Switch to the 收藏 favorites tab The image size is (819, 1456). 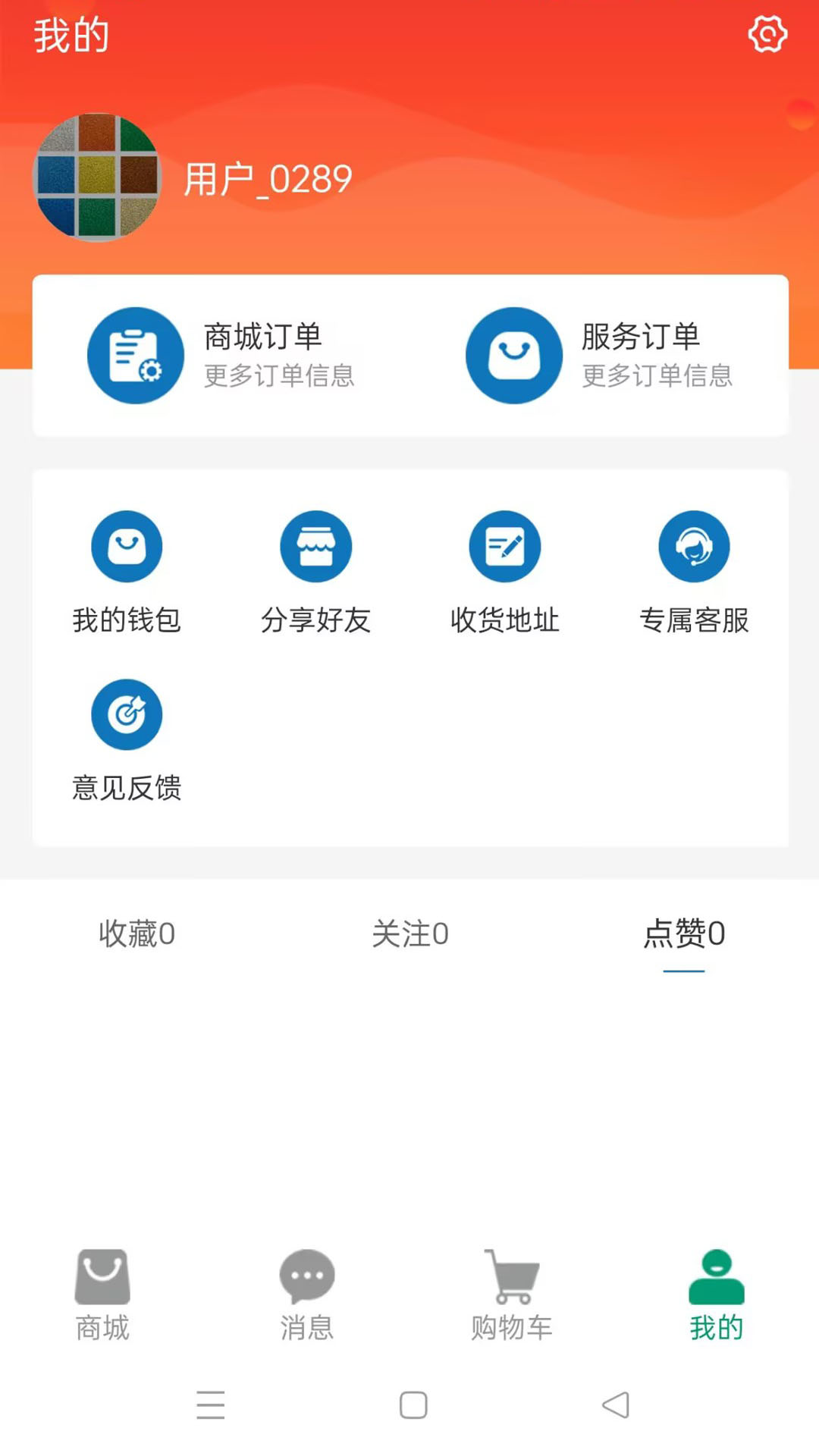click(136, 935)
